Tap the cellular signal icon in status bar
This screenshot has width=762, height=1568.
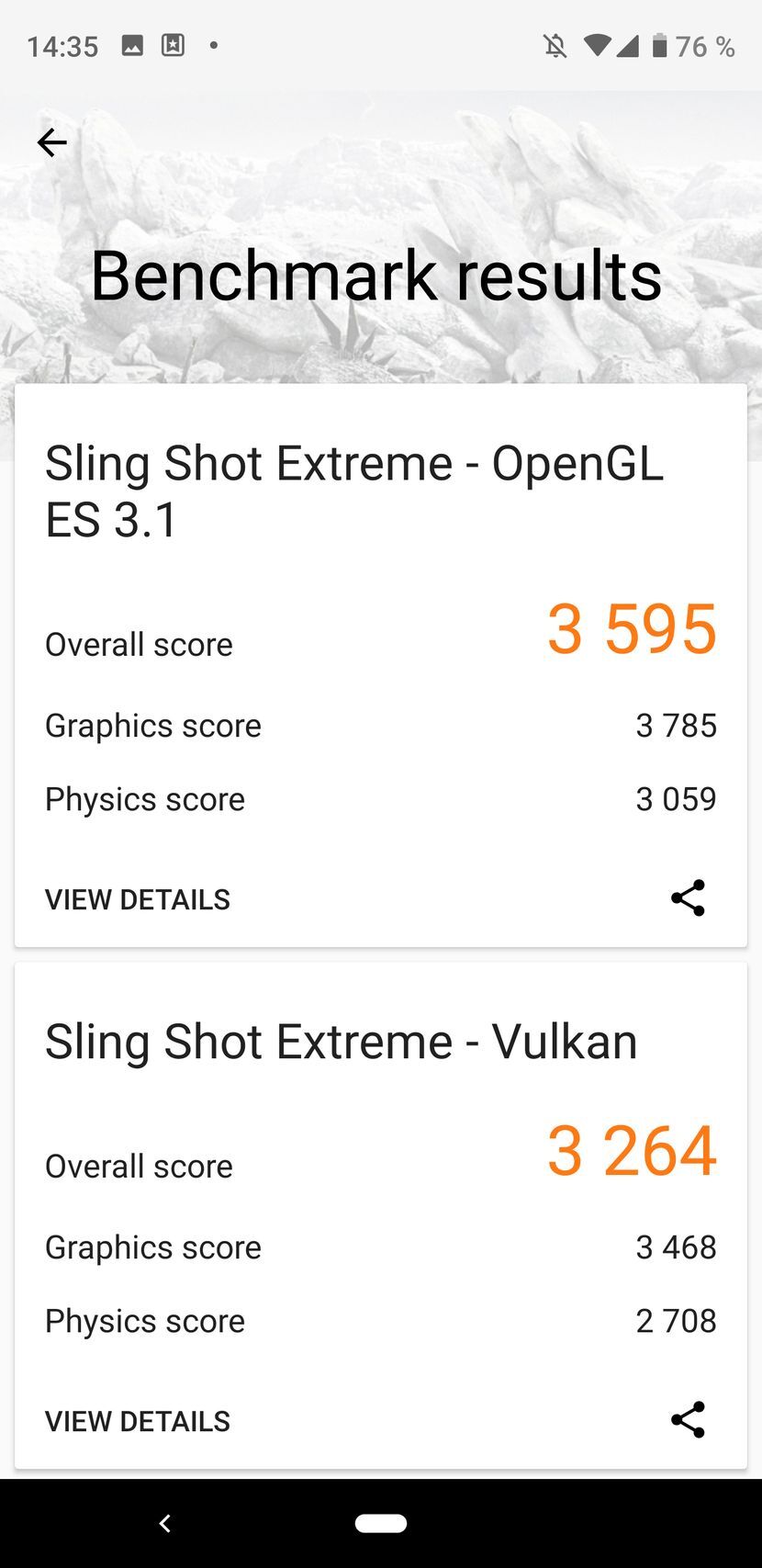[628, 45]
